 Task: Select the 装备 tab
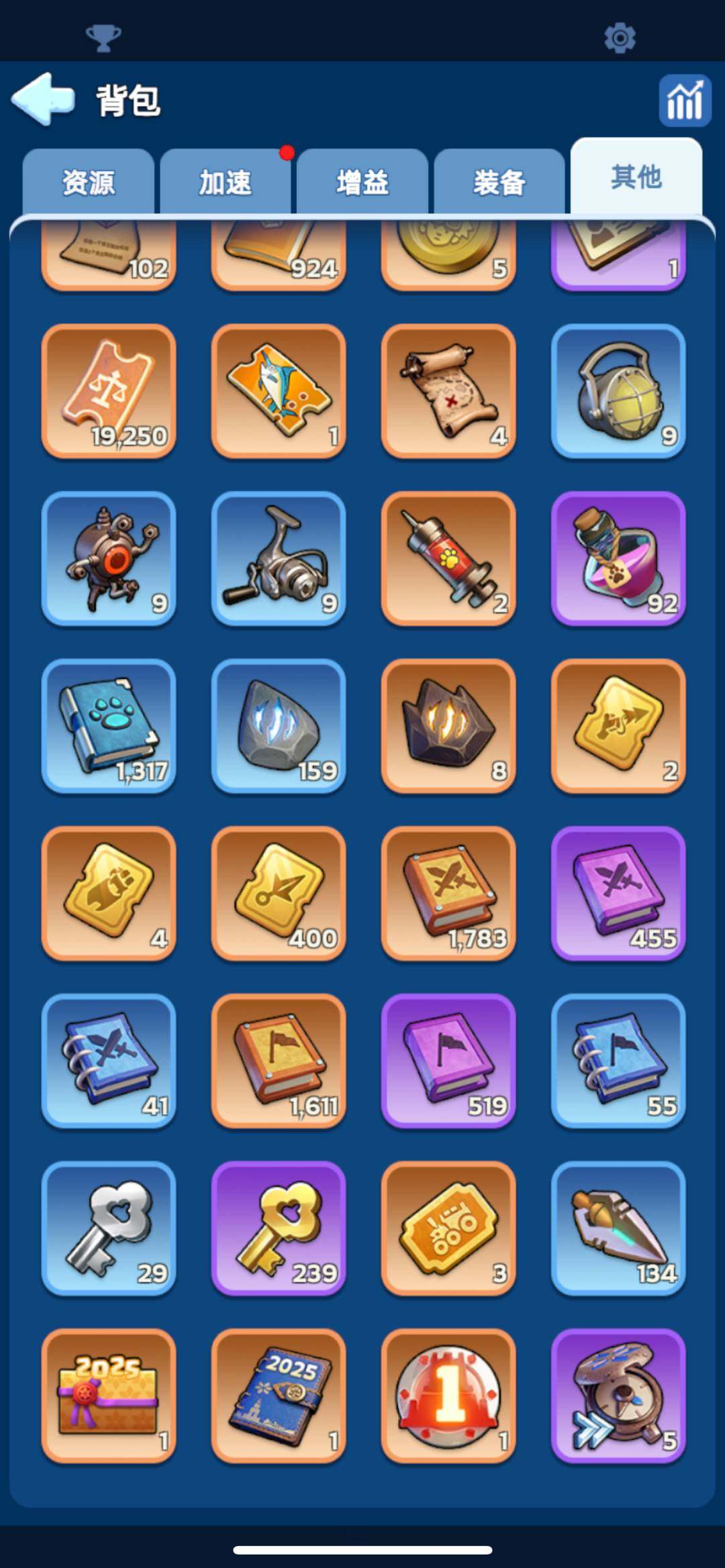click(x=499, y=182)
